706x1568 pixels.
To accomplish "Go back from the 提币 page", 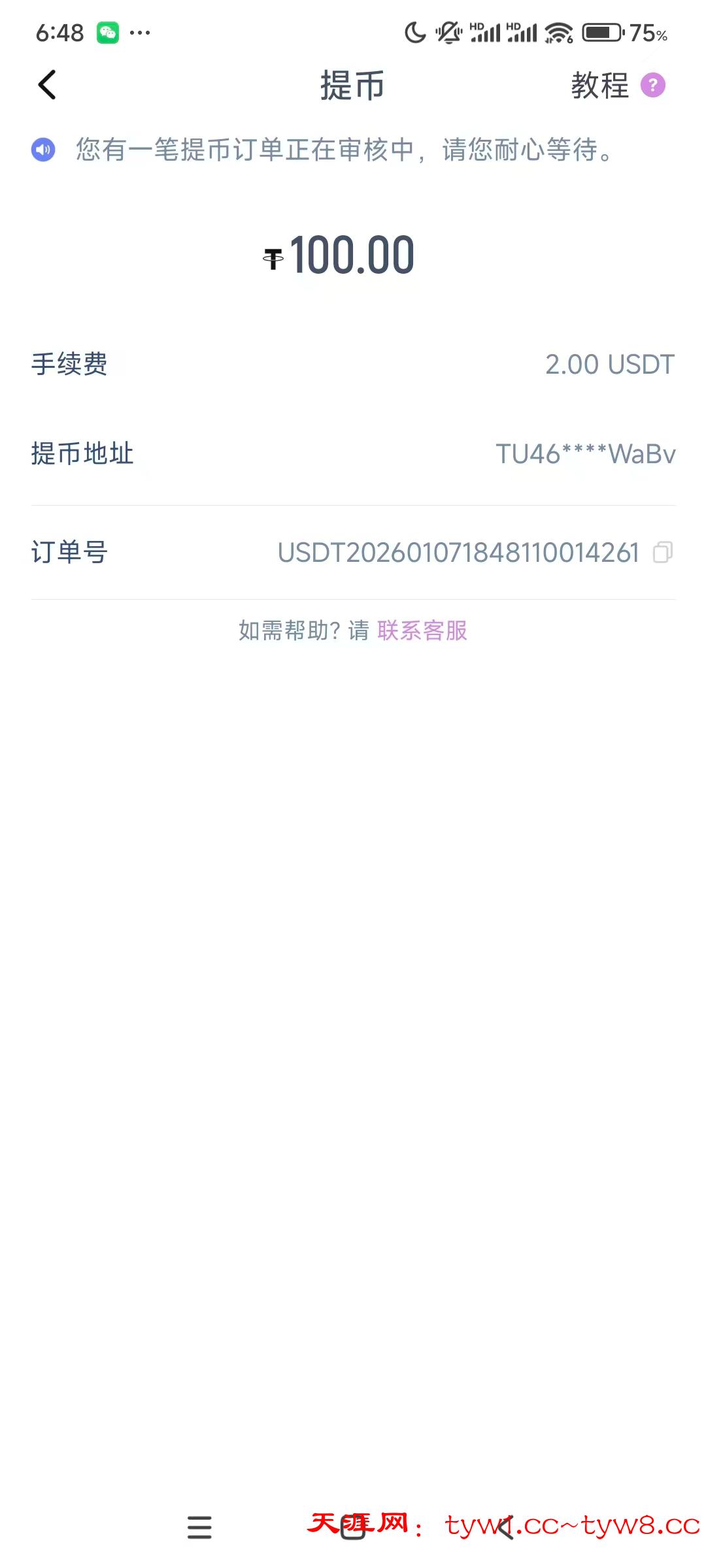I will (47, 85).
